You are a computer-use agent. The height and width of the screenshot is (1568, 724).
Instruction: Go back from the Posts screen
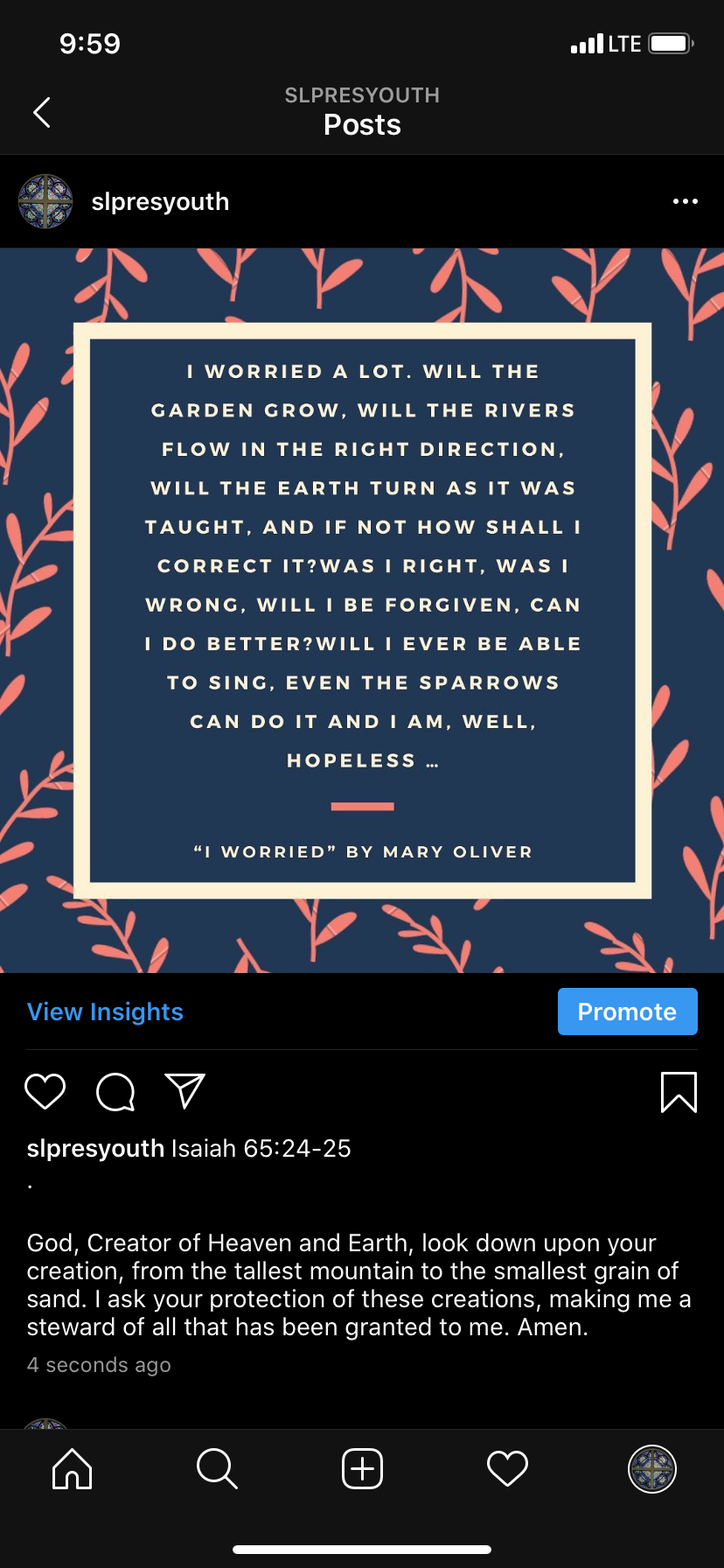[x=42, y=112]
